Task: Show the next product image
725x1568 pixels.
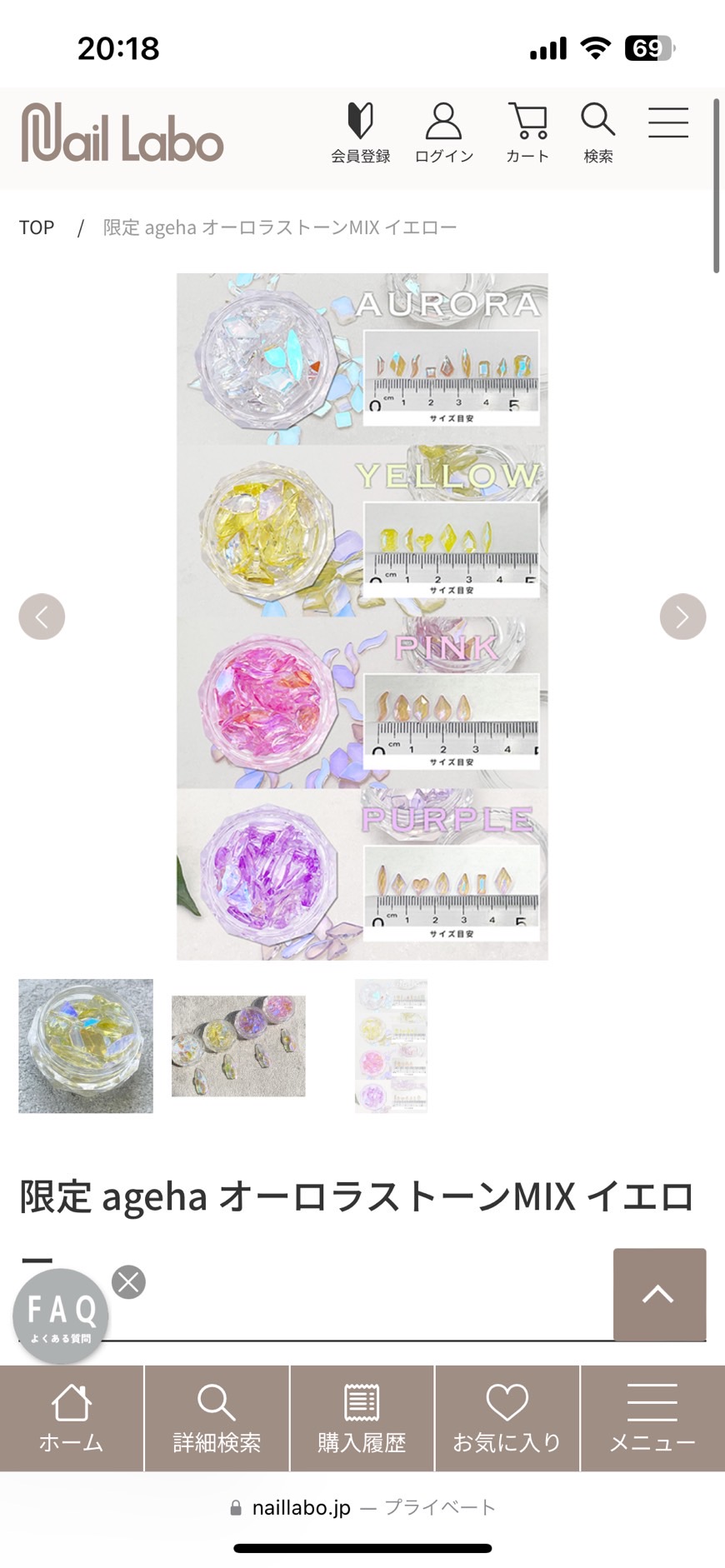Action: 682,617
